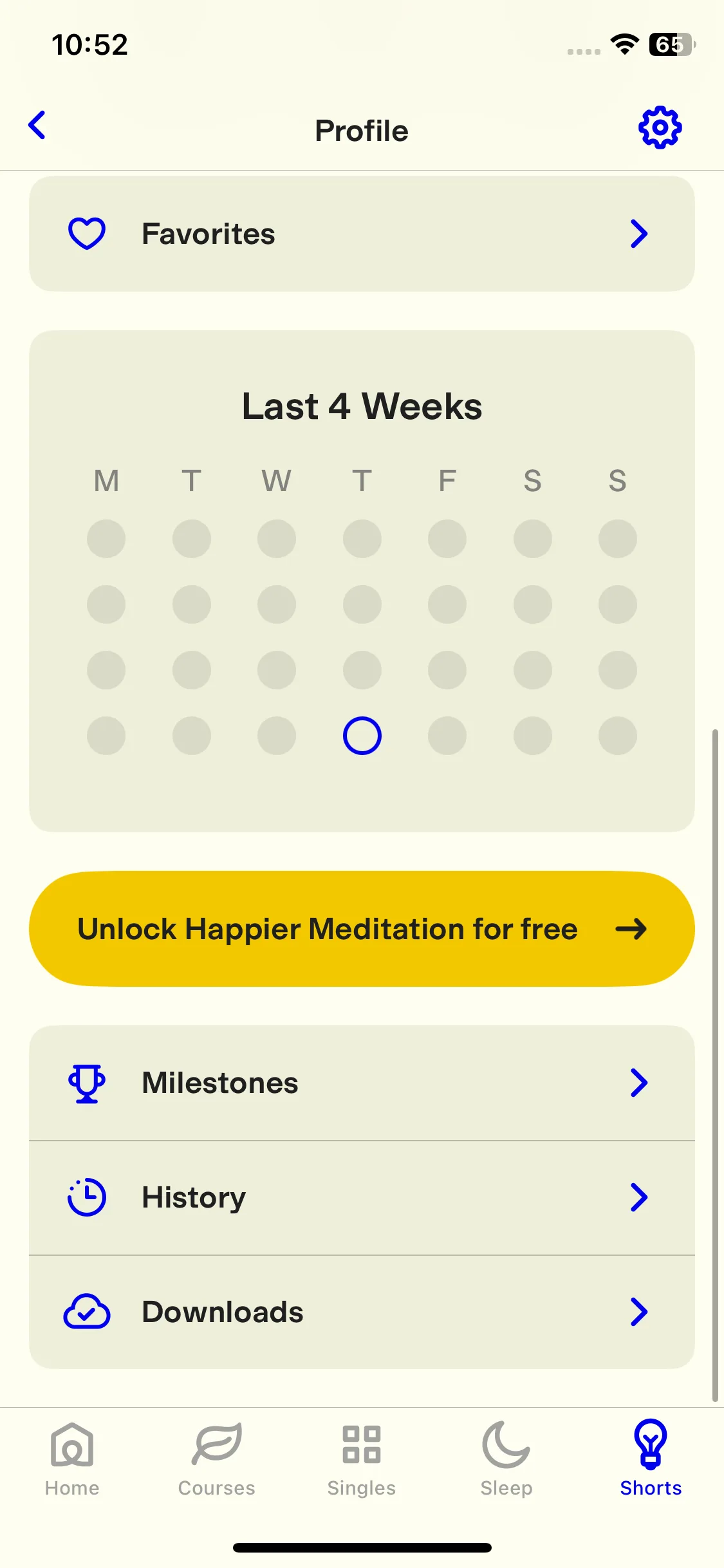Open the Shorts tab
Viewport: 724px width, 1568px height.
[x=651, y=1459]
